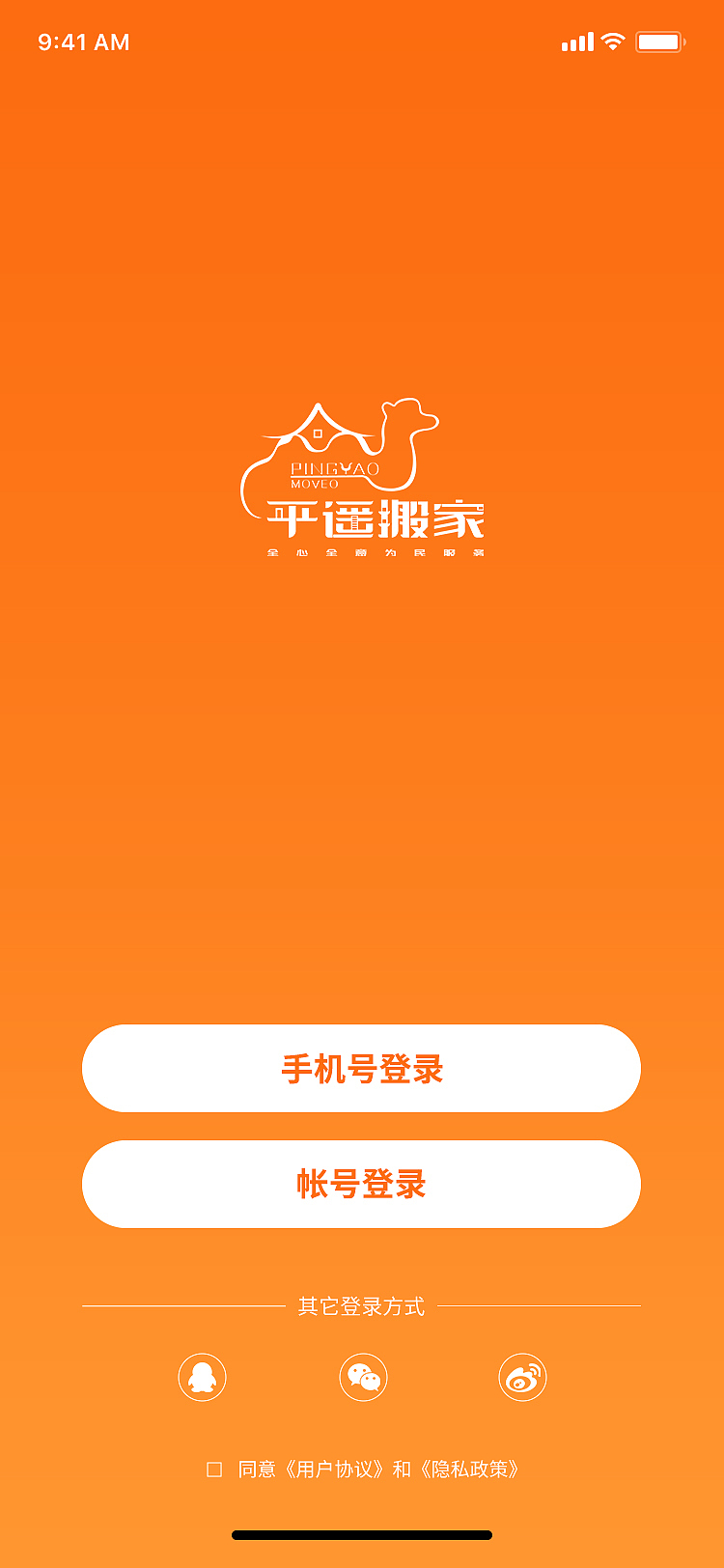Log in using the WeChat icon
Image resolution: width=724 pixels, height=1568 pixels.
tap(362, 1378)
